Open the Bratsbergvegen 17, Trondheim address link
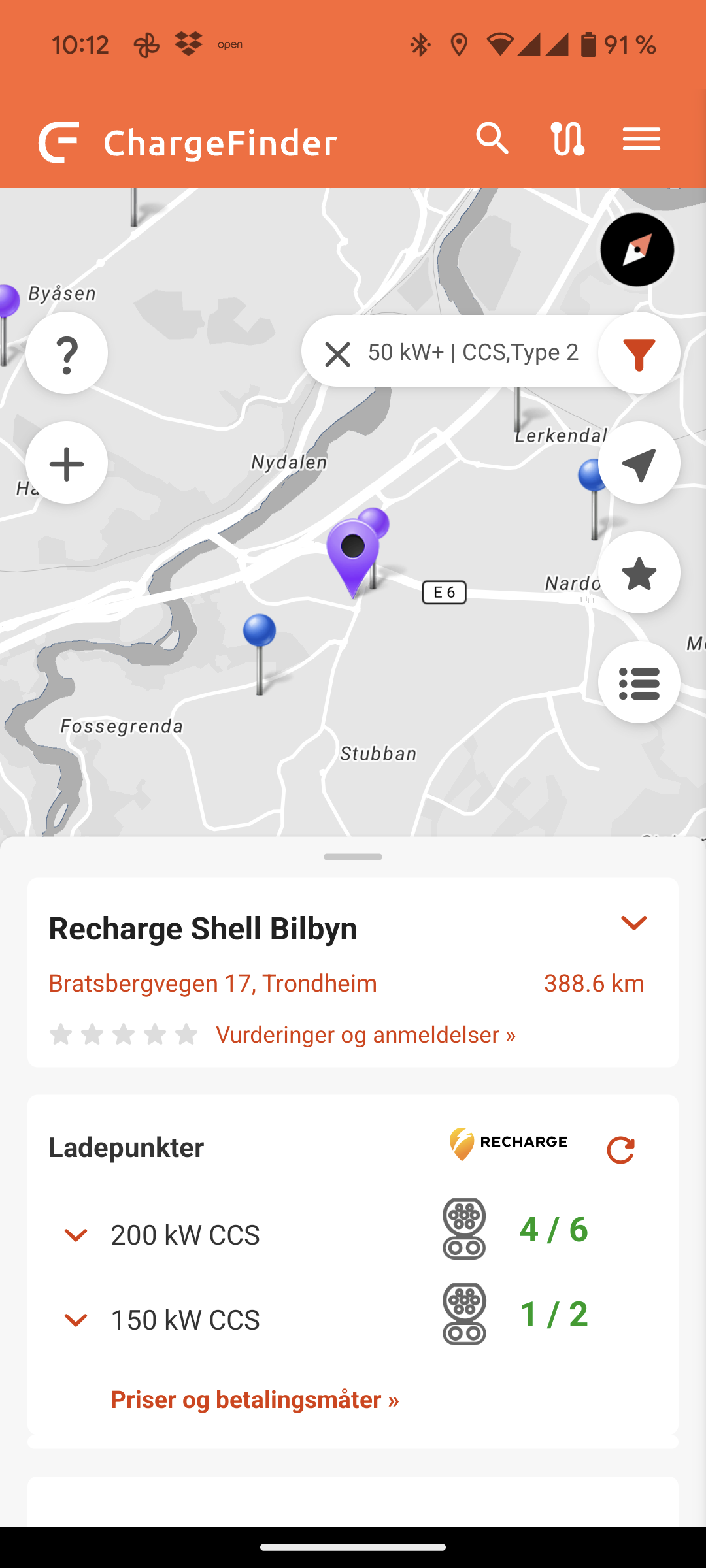The width and height of the screenshot is (706, 1568). (x=213, y=983)
